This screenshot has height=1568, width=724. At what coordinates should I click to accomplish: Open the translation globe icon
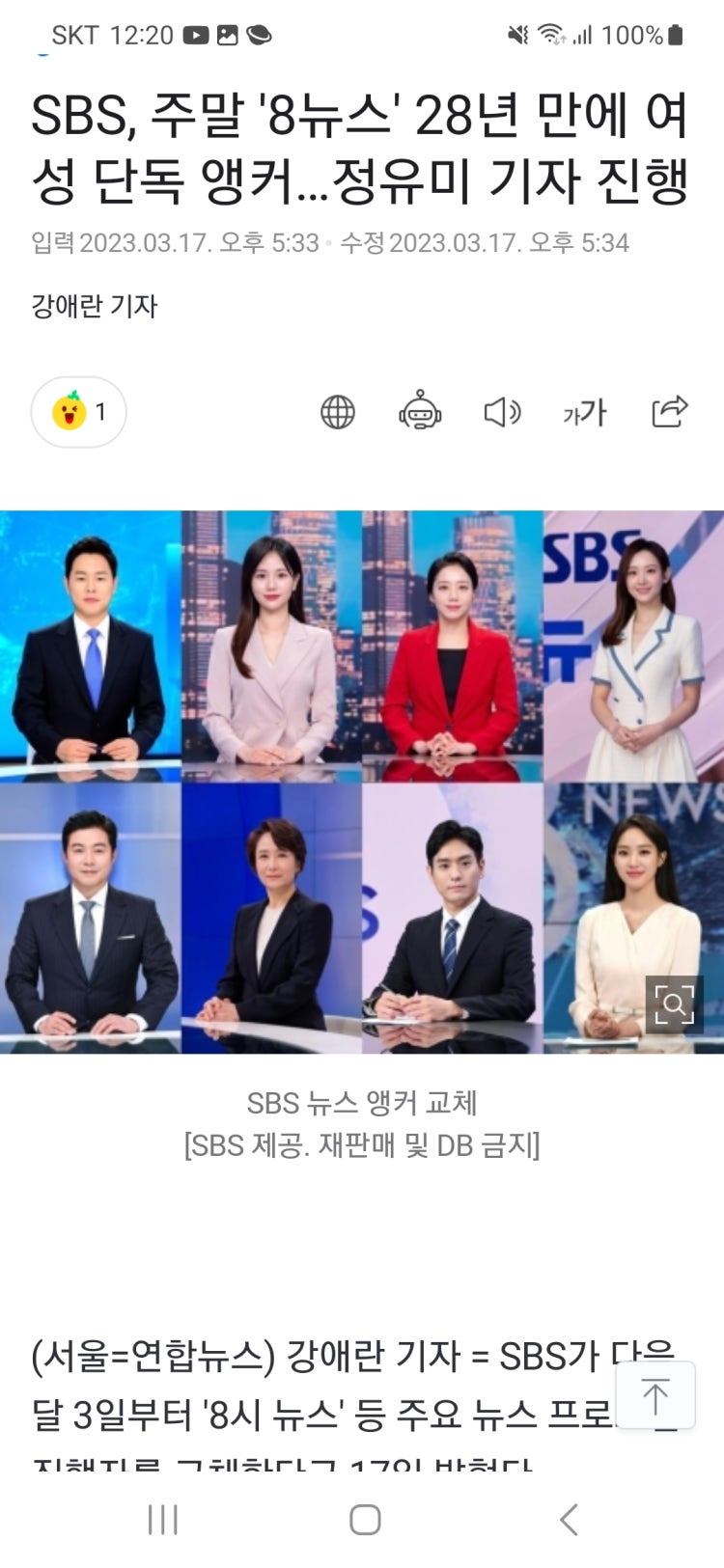coord(336,412)
